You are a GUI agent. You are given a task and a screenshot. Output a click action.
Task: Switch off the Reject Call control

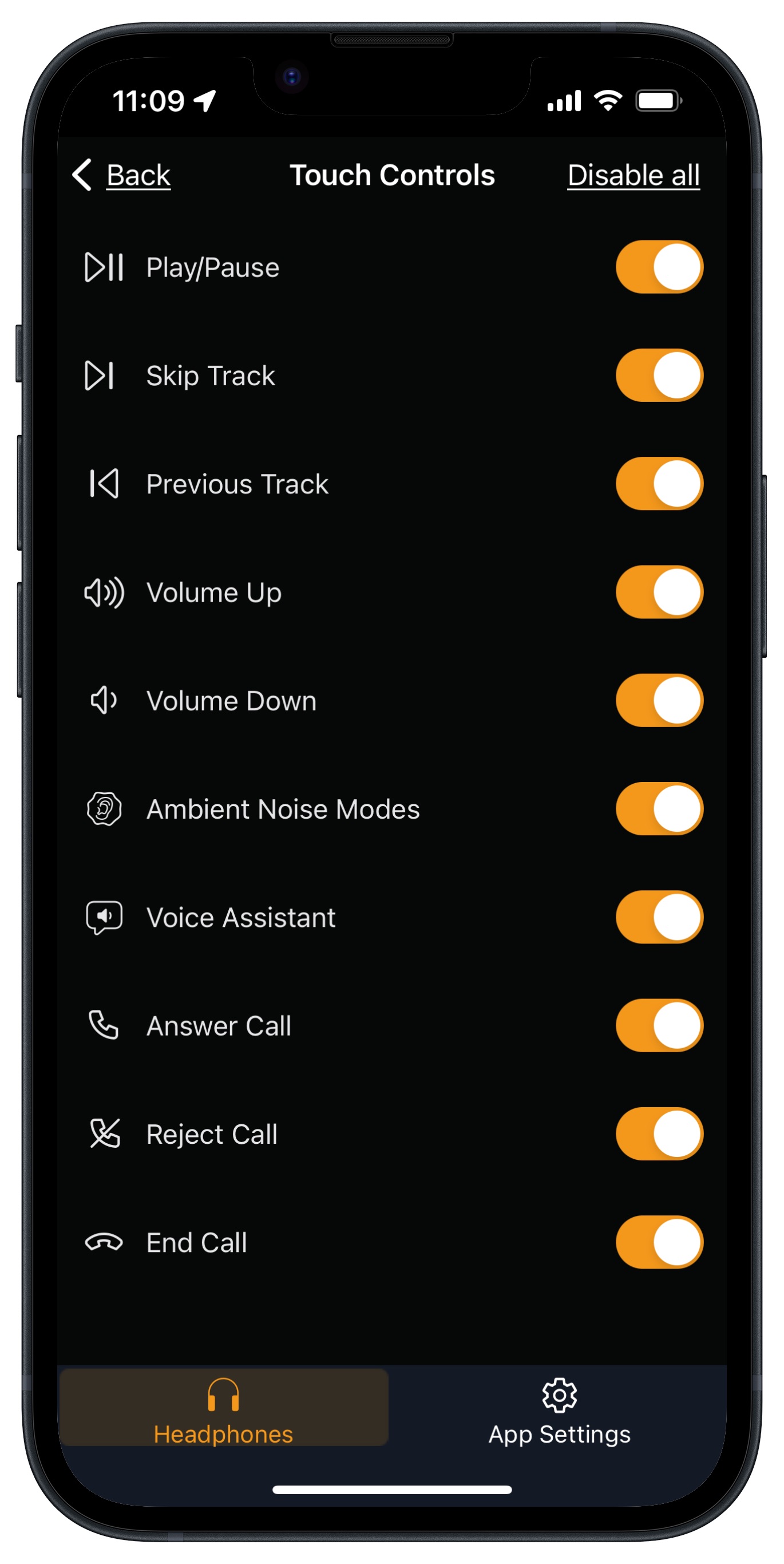tap(659, 1134)
